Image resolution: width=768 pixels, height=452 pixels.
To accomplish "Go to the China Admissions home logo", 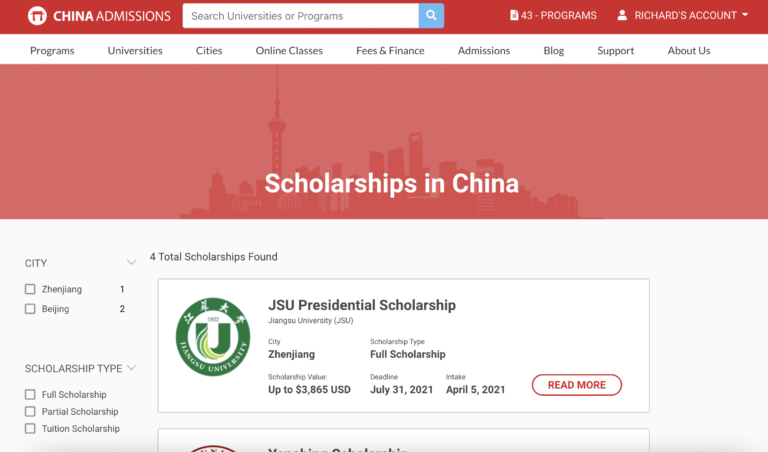I will tap(99, 16).
